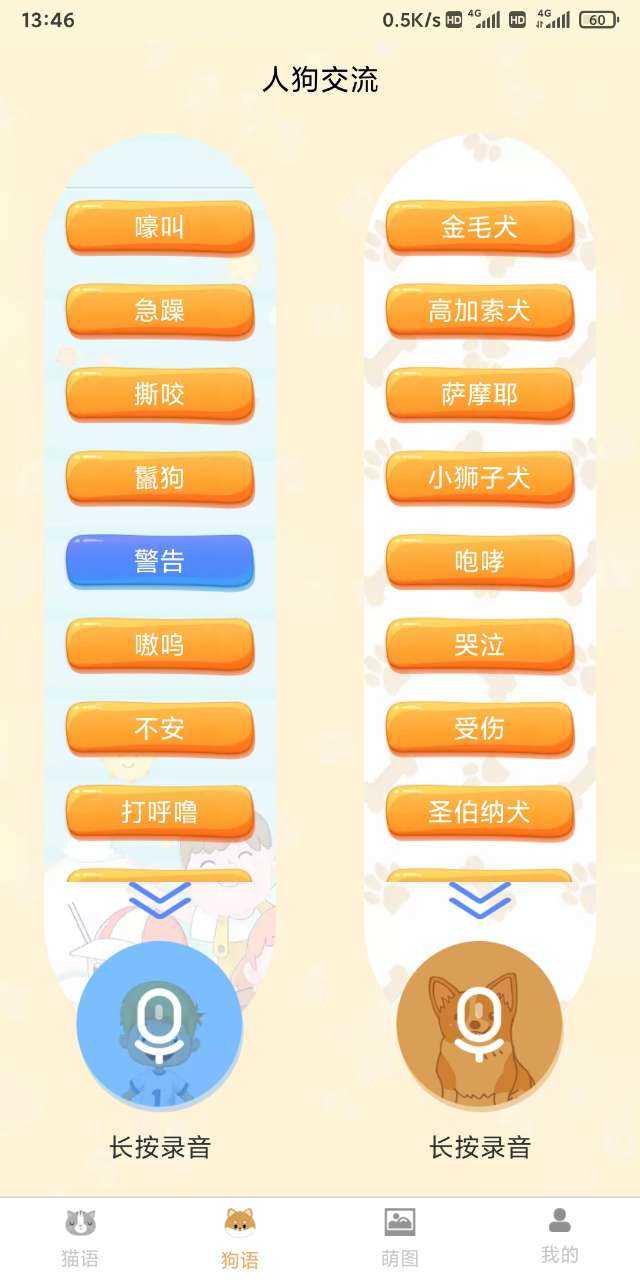The height and width of the screenshot is (1280, 640).
Task: Choose the 咆哮 sound button
Action: (x=480, y=561)
